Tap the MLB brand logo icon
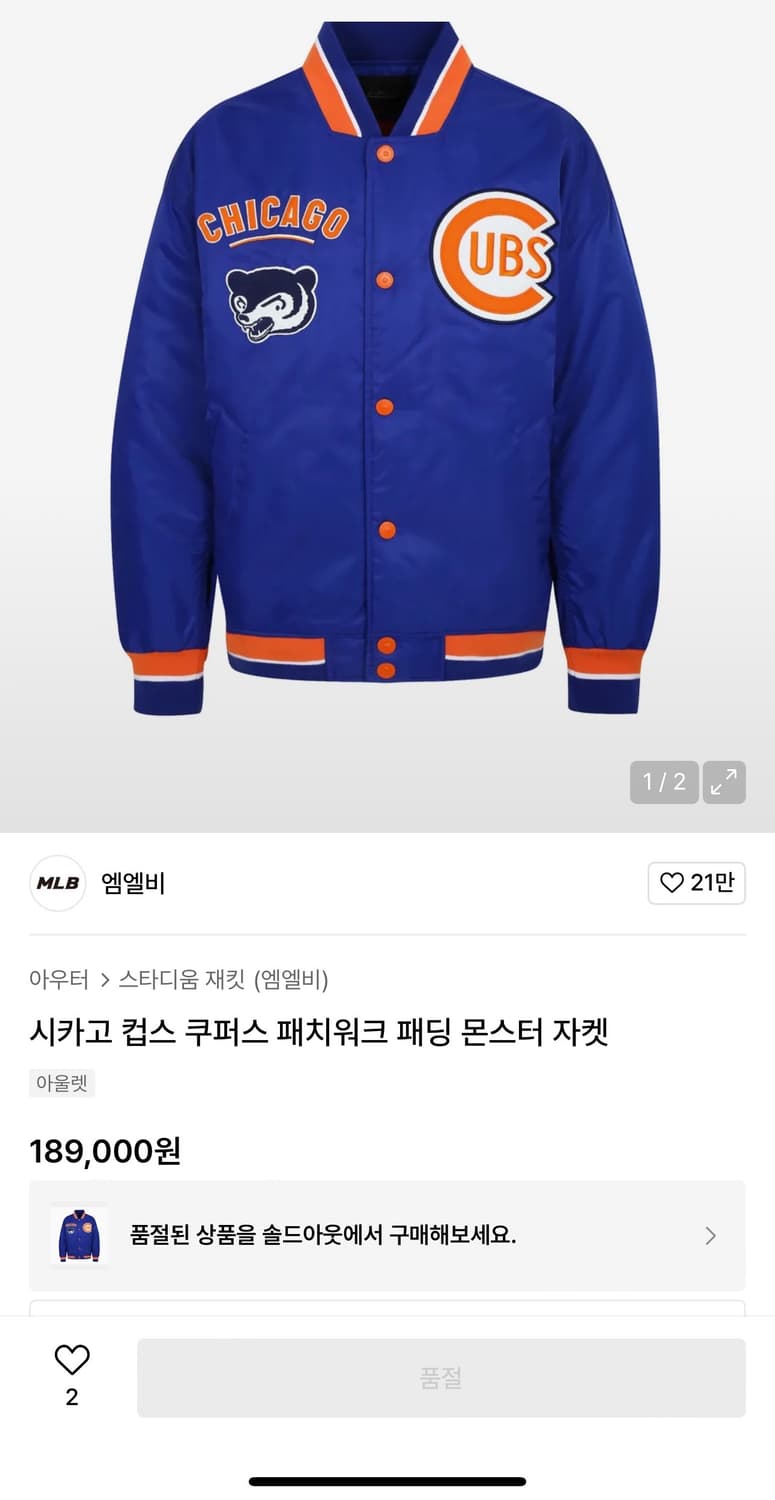 pos(57,883)
